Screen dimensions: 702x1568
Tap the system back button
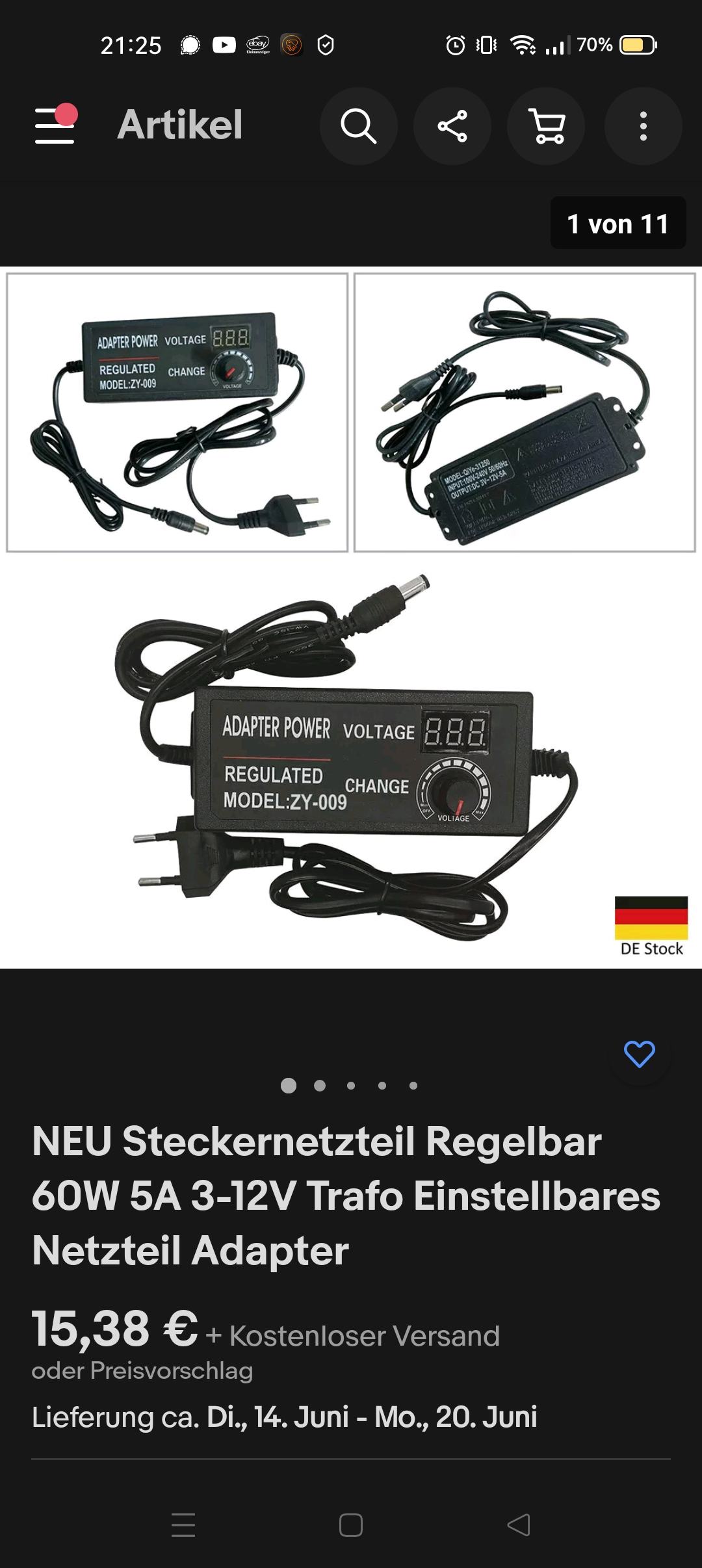pos(519,1524)
